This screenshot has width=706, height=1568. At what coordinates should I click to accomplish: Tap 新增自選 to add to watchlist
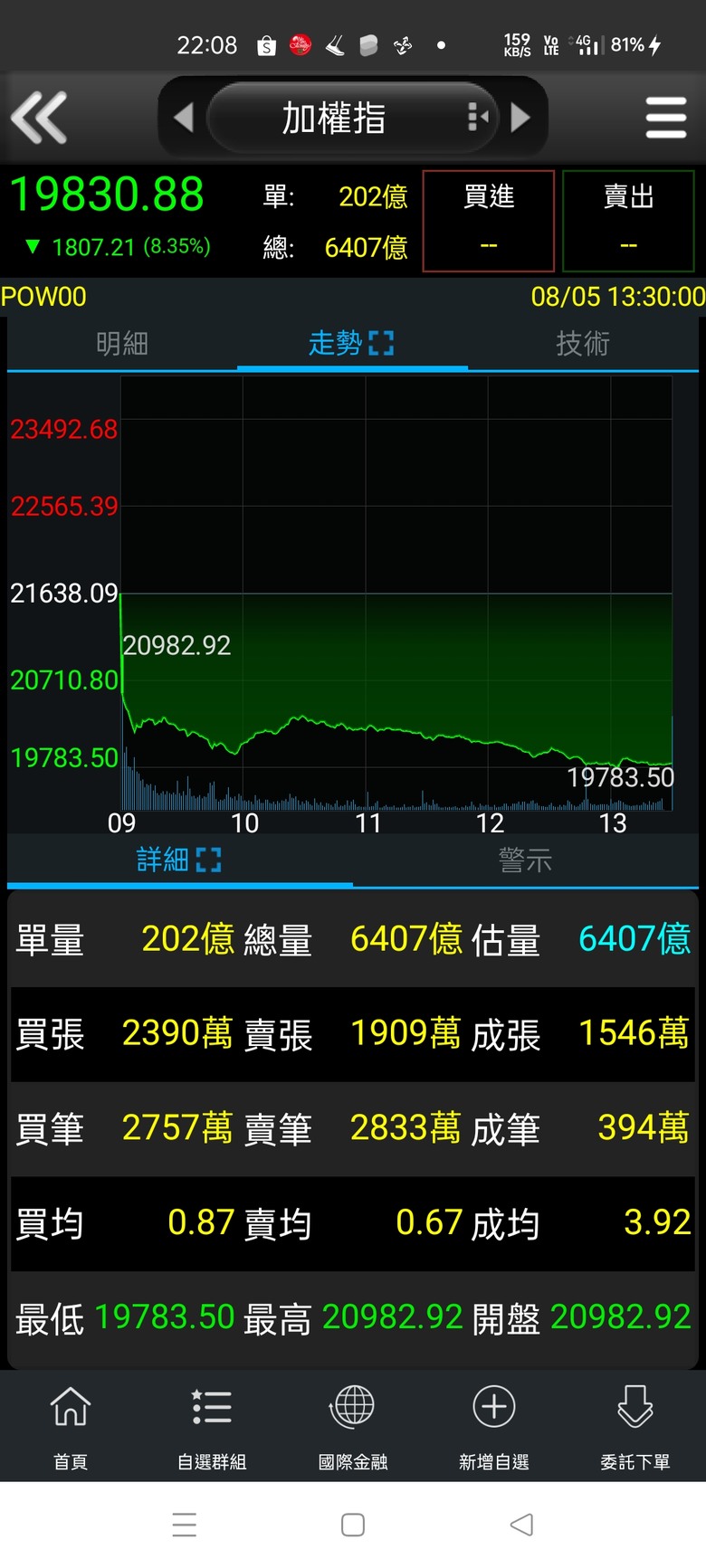(x=494, y=1424)
